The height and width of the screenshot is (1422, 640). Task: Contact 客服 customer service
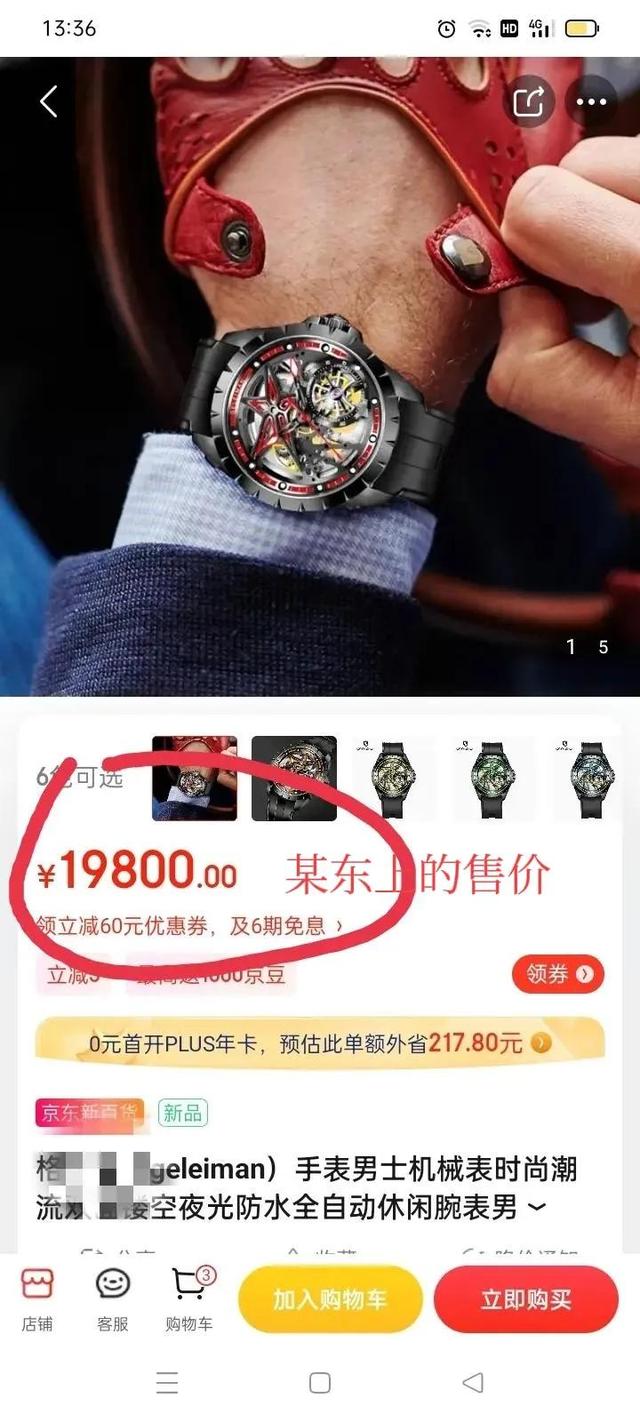pyautogui.click(x=113, y=1298)
